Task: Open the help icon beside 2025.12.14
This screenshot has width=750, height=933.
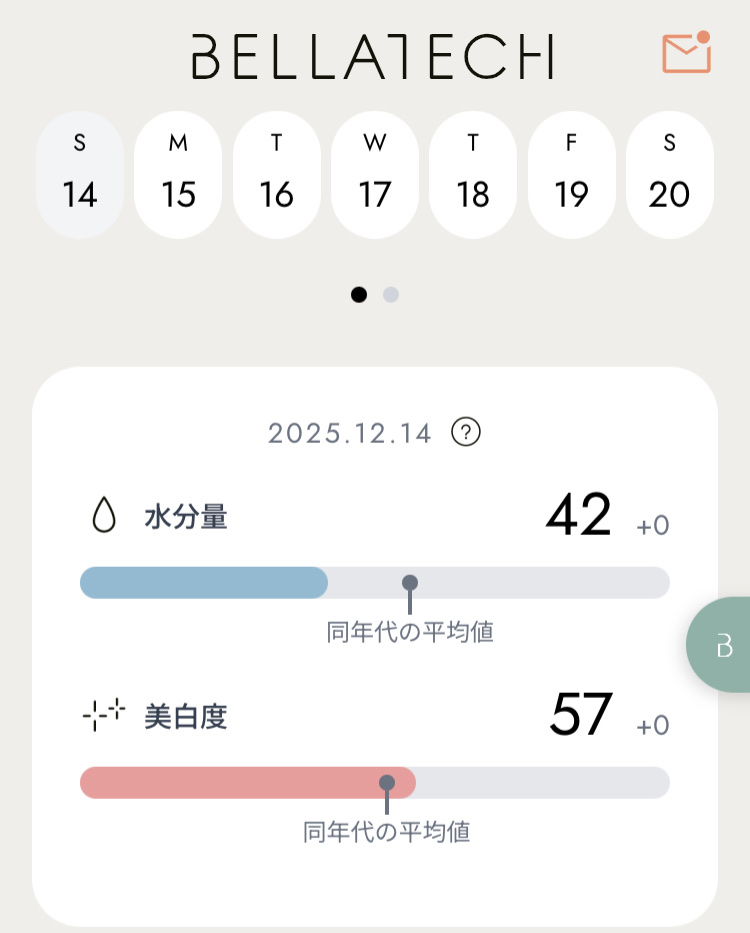Action: coord(466,432)
